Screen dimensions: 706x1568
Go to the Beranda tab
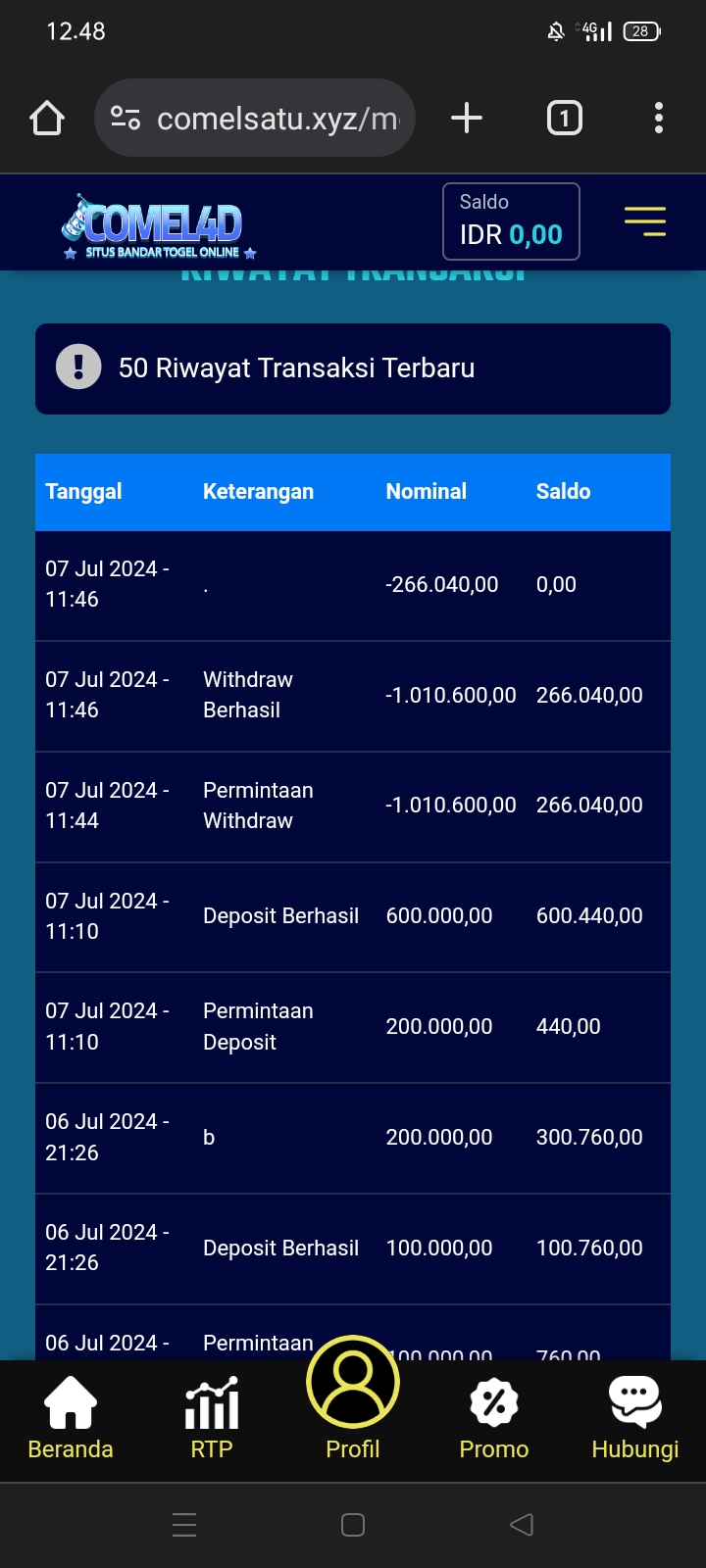coord(71,1418)
